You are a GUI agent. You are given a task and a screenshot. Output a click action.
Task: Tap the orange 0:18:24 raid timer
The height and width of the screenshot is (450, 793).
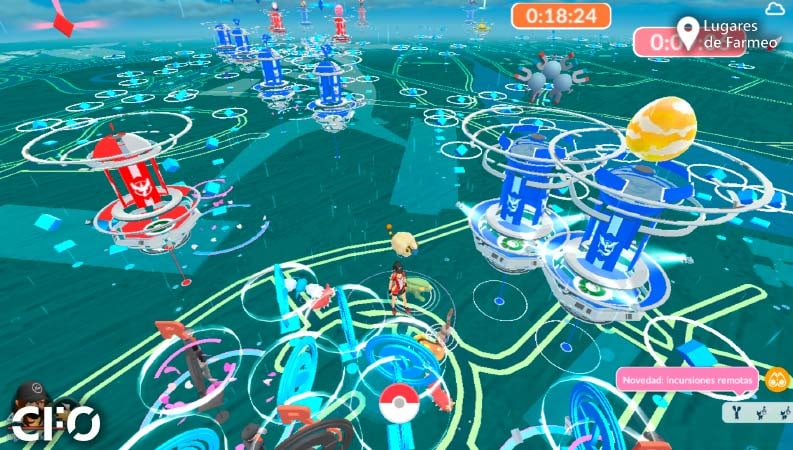[x=560, y=15]
